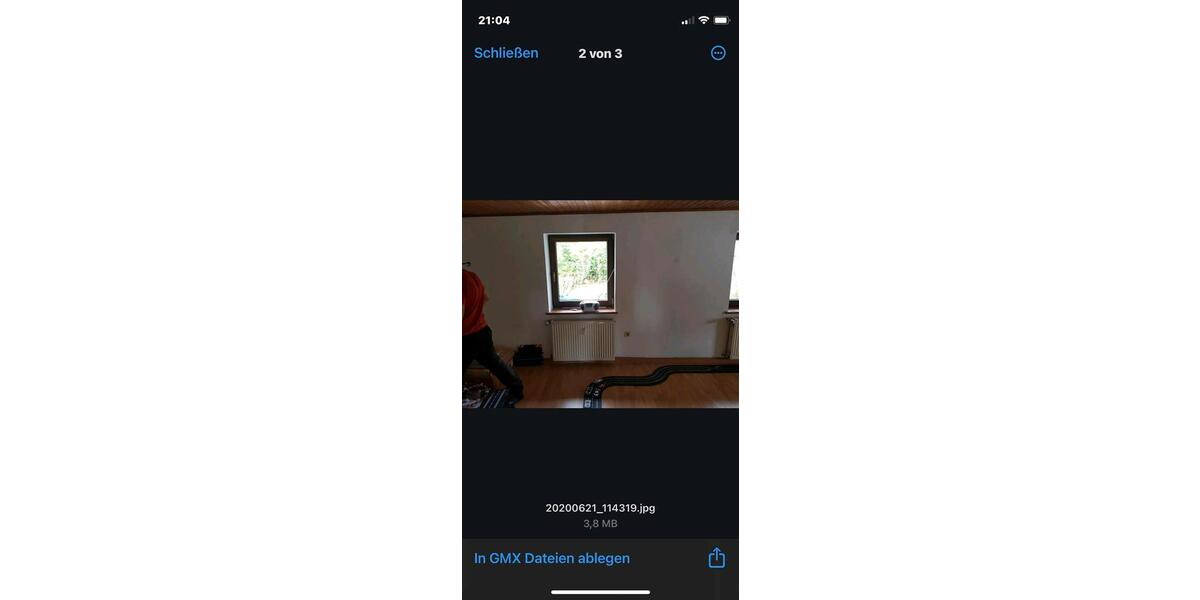Share the image via share icon
This screenshot has height=600, width=1200.
716,558
